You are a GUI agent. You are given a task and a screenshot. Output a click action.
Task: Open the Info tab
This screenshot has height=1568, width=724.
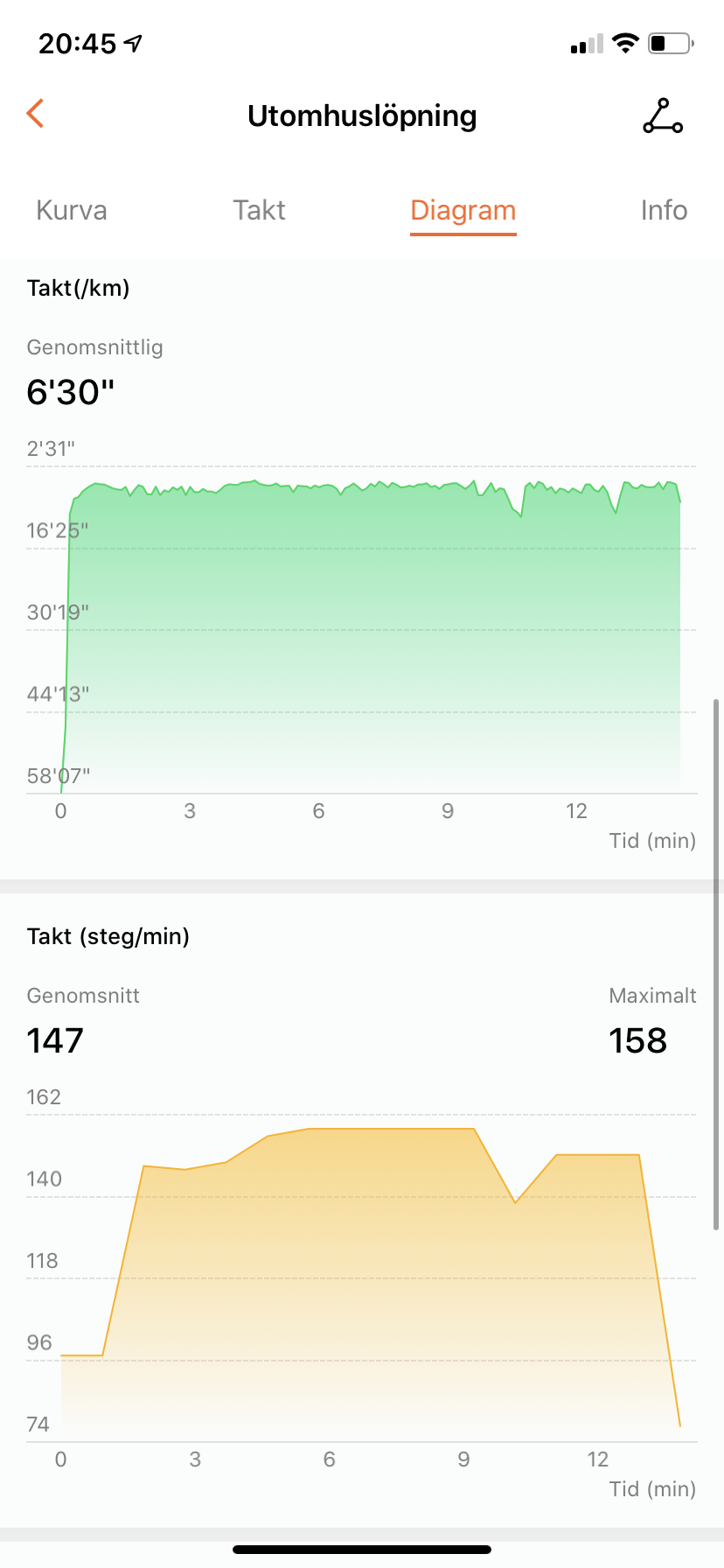pyautogui.click(x=664, y=210)
